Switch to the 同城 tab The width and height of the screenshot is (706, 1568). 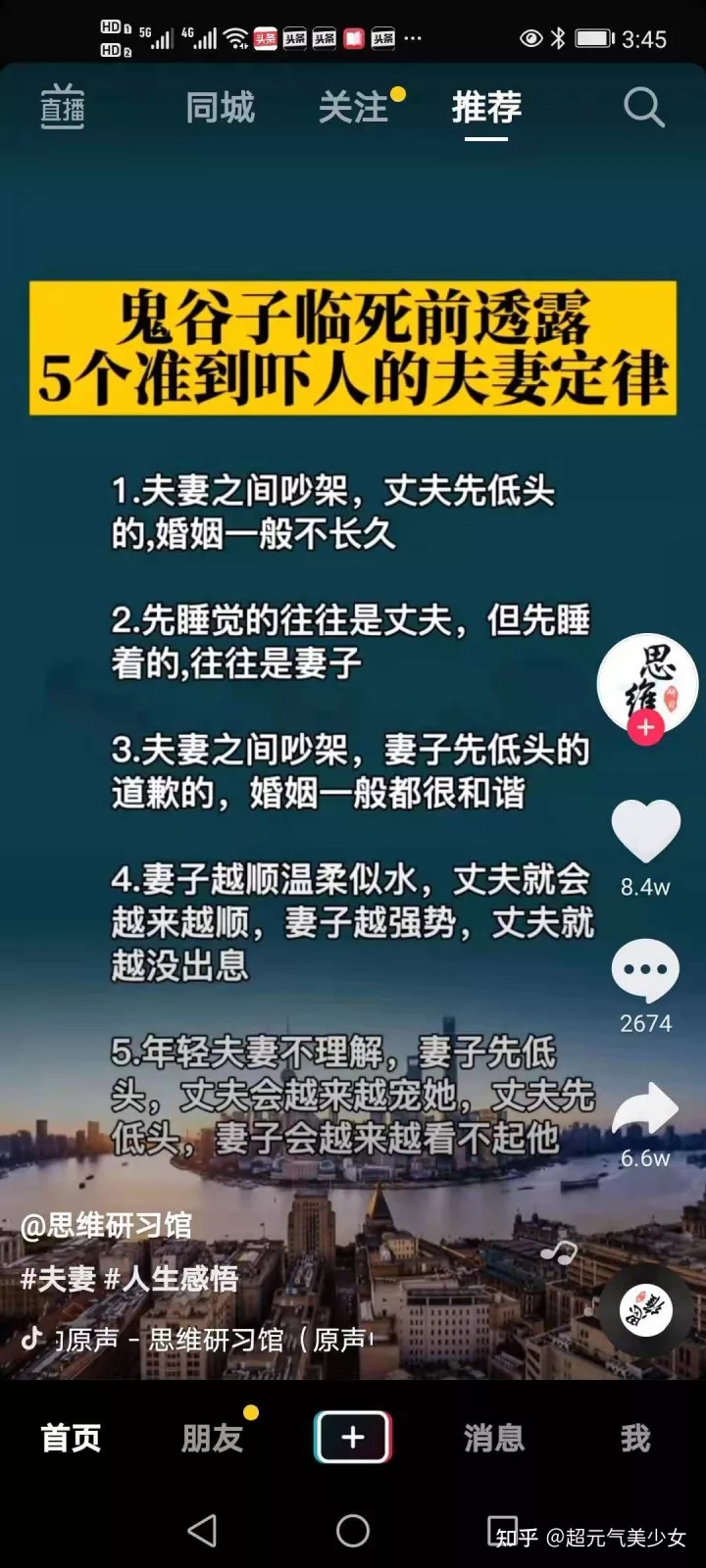(x=221, y=107)
